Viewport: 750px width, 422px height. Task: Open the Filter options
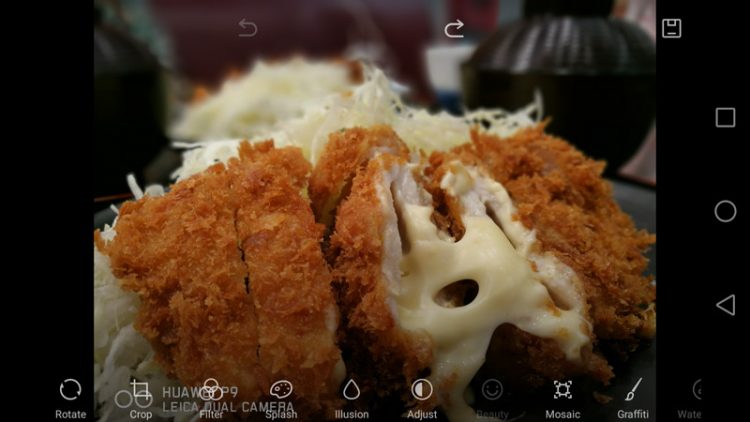coord(211,397)
